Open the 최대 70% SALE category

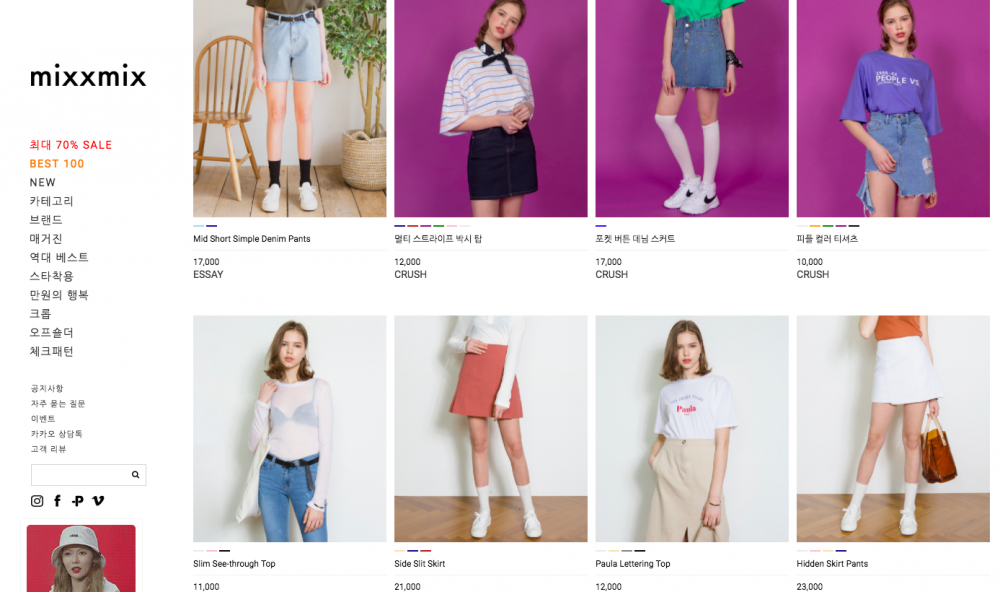tap(70, 145)
